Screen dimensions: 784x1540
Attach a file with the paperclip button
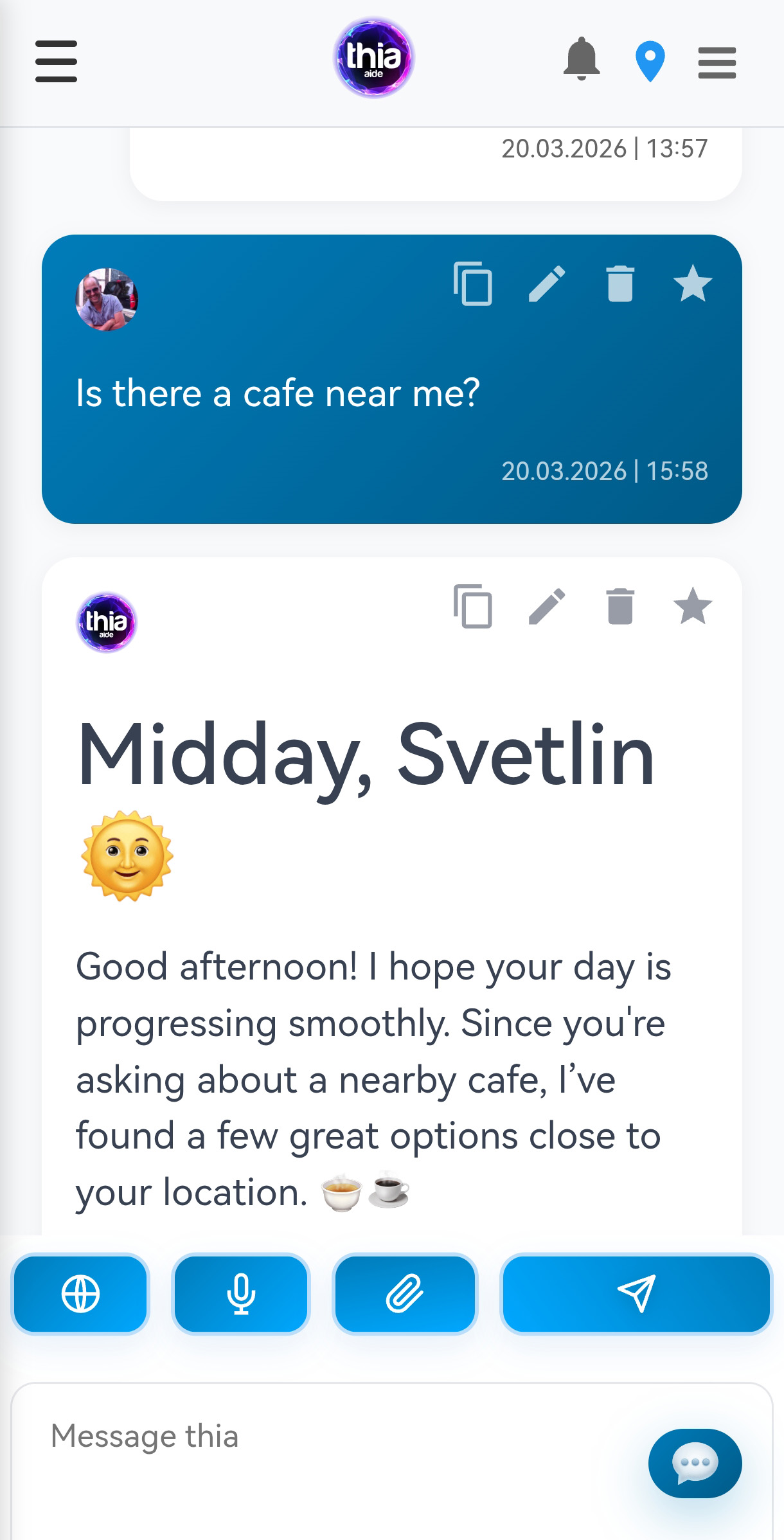pyautogui.click(x=405, y=1294)
